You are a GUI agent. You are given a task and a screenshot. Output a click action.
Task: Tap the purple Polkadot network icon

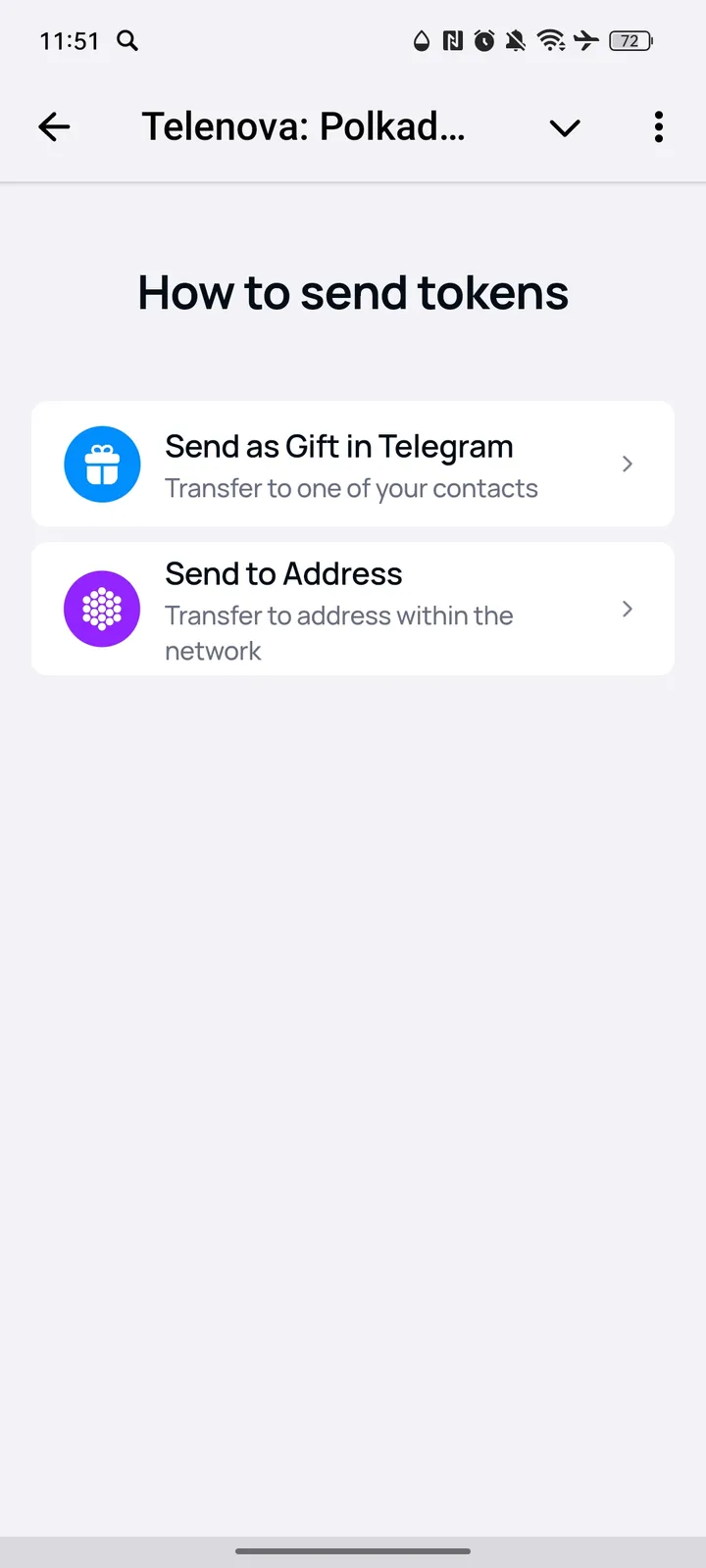102,609
